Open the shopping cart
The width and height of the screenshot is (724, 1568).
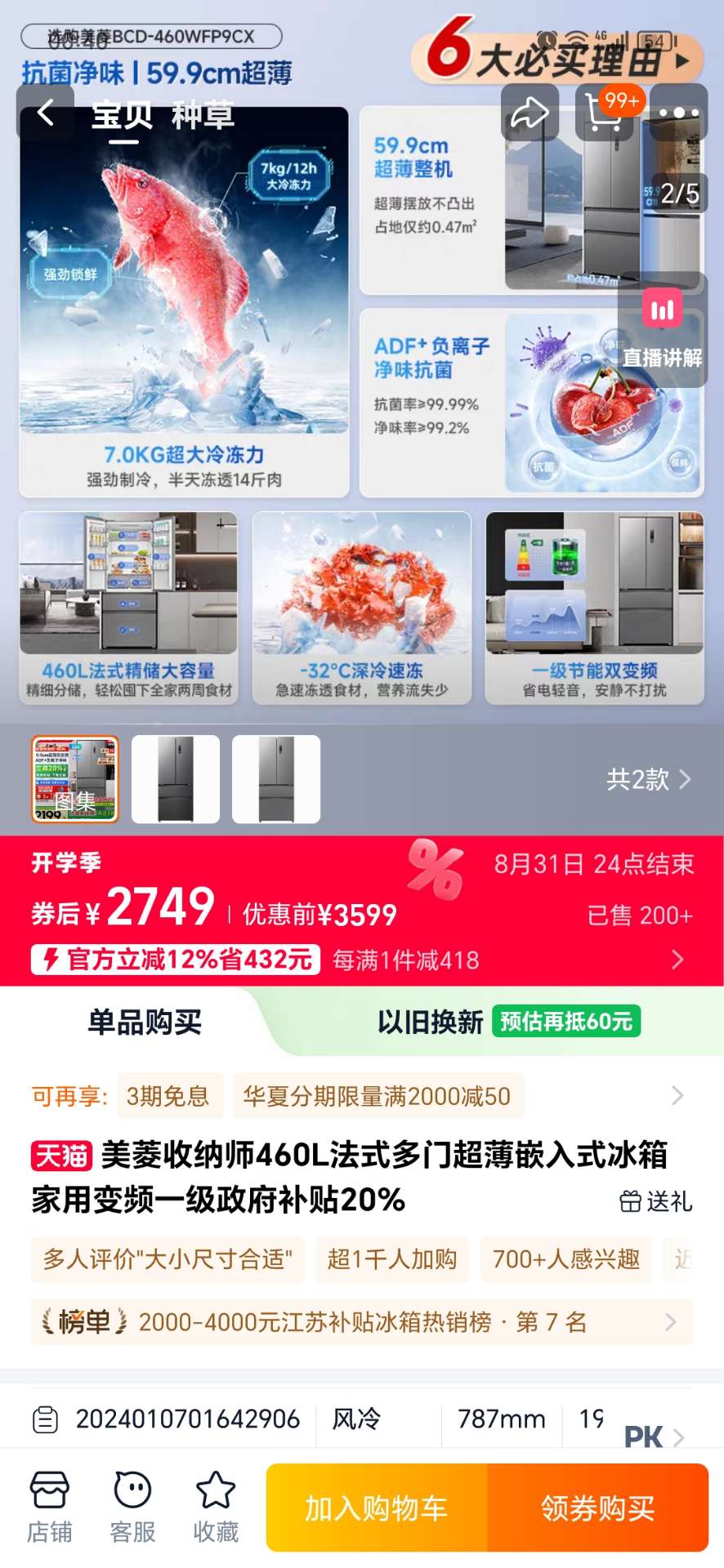(605, 113)
